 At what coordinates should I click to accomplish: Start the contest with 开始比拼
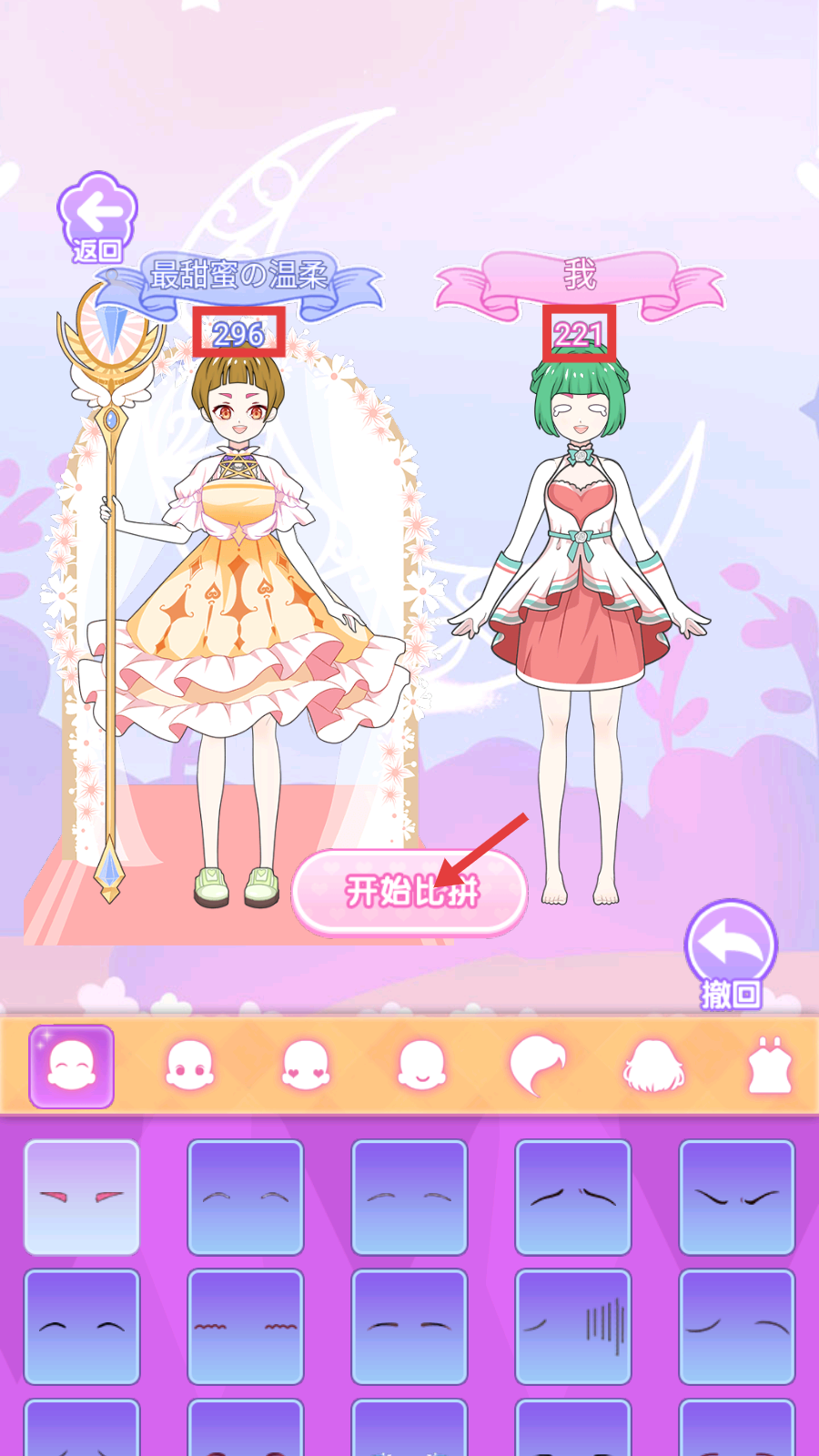pyautogui.click(x=409, y=891)
